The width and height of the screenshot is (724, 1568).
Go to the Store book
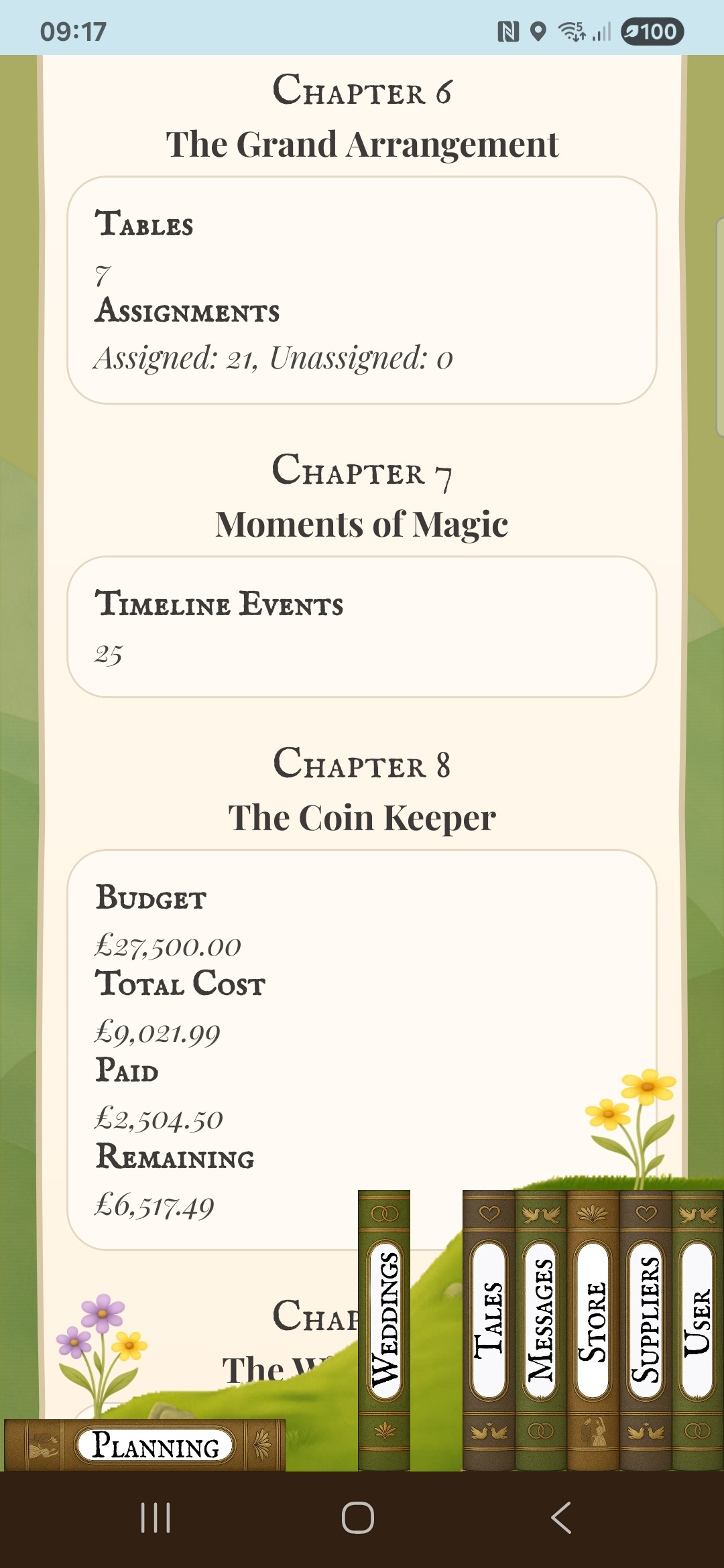[593, 1321]
